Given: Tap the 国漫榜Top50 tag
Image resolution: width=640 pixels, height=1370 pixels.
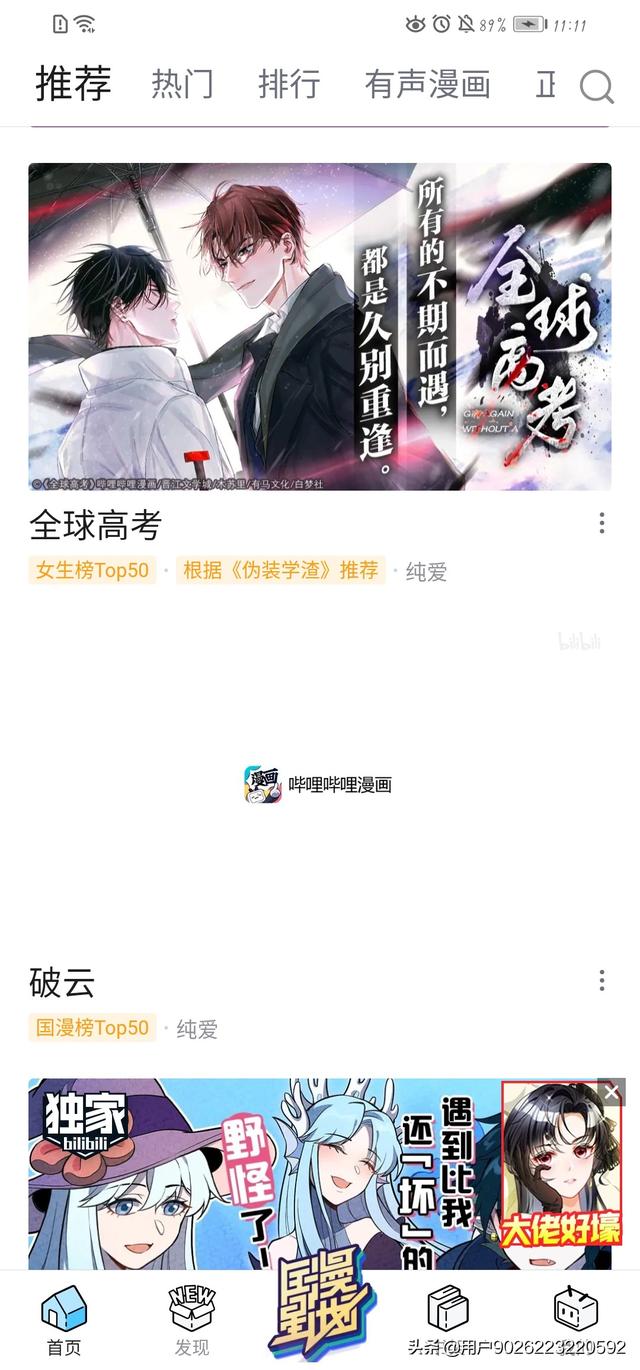Looking at the screenshot, I should point(92,1028).
